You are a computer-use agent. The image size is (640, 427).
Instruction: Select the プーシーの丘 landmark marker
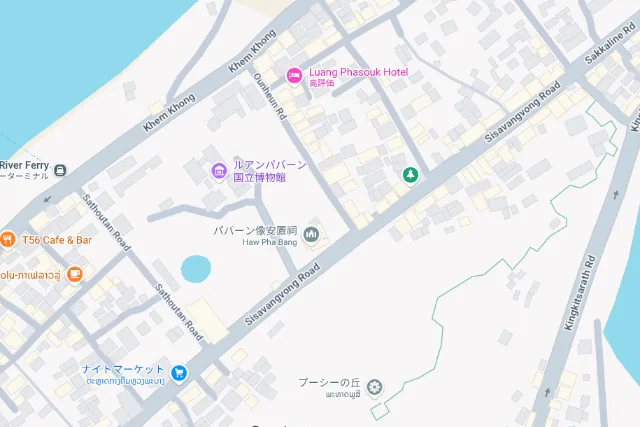[x=374, y=386]
